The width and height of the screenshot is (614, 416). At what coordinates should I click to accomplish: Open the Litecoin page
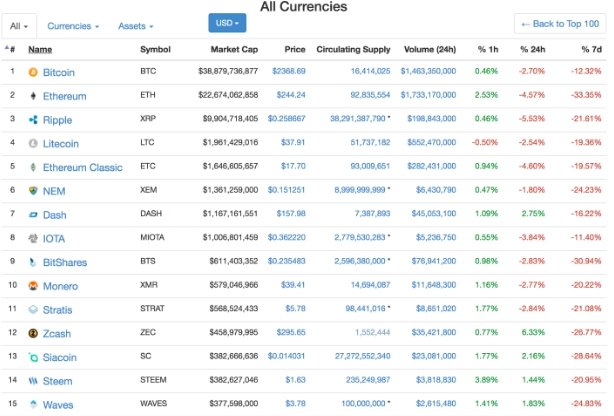point(62,144)
